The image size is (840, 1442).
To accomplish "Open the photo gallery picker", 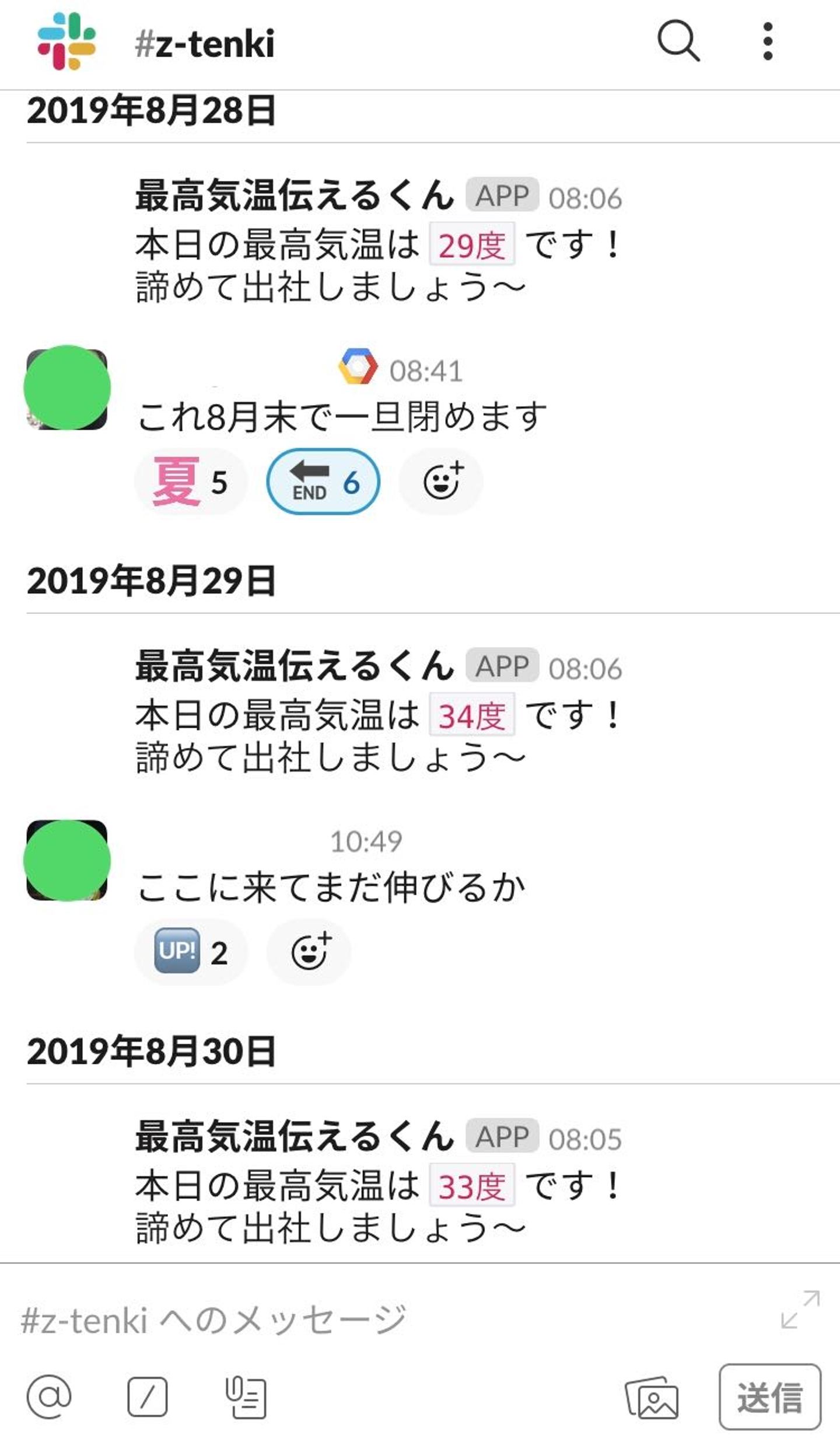I will click(652, 1397).
